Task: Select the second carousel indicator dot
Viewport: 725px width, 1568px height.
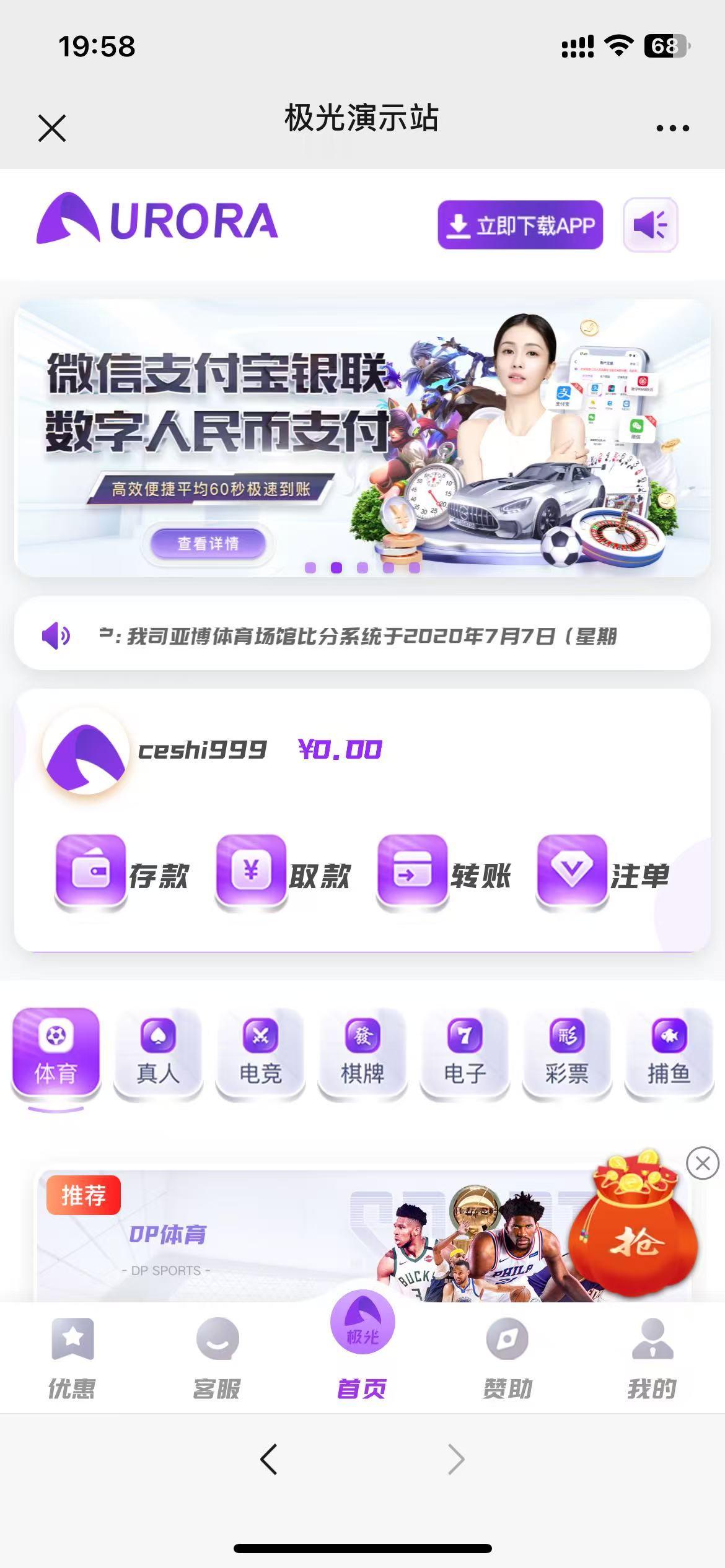Action: click(336, 567)
